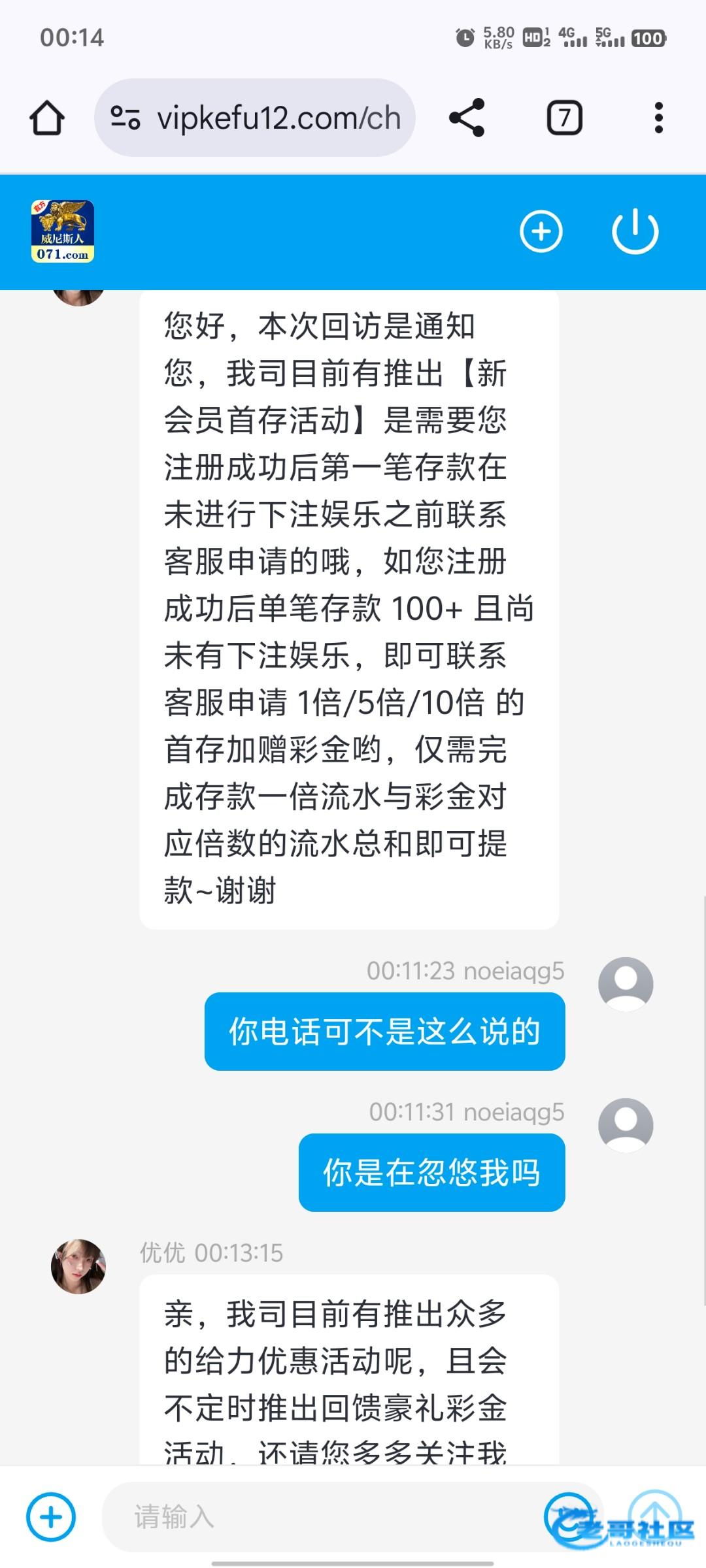This screenshot has width=706, height=1568.
Task: Tap the plus icon in the blue header
Action: click(541, 231)
